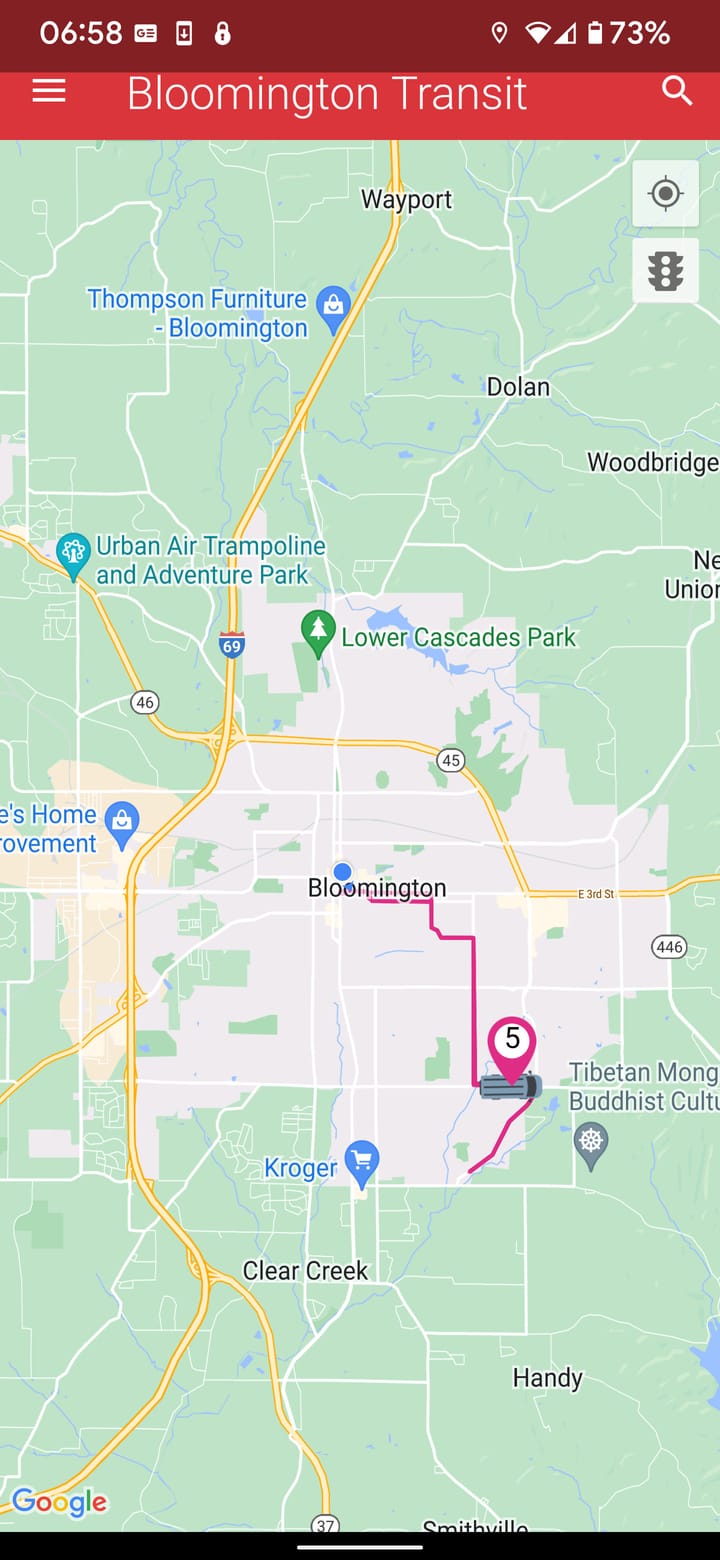Center map on my location

[x=665, y=193]
